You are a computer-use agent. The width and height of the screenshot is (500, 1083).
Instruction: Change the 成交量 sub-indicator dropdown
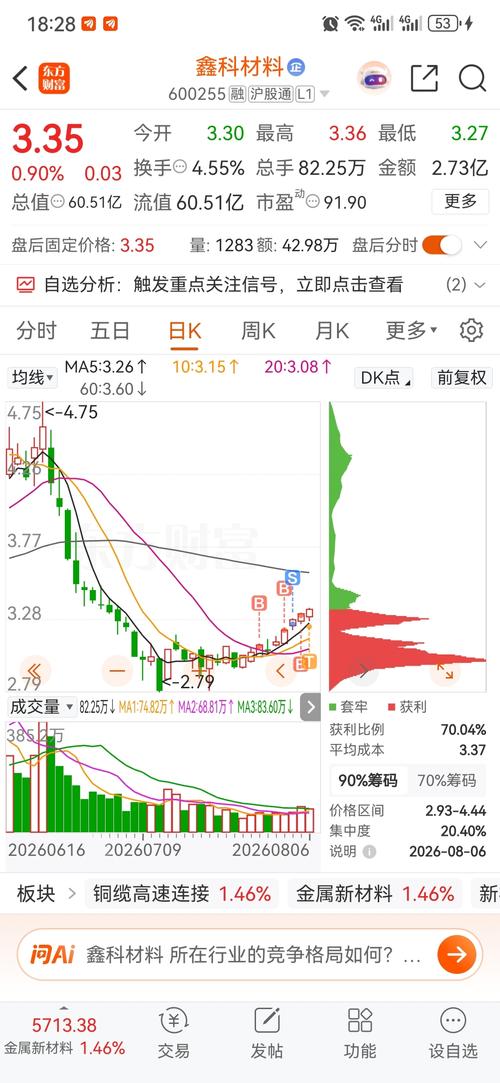click(41, 707)
